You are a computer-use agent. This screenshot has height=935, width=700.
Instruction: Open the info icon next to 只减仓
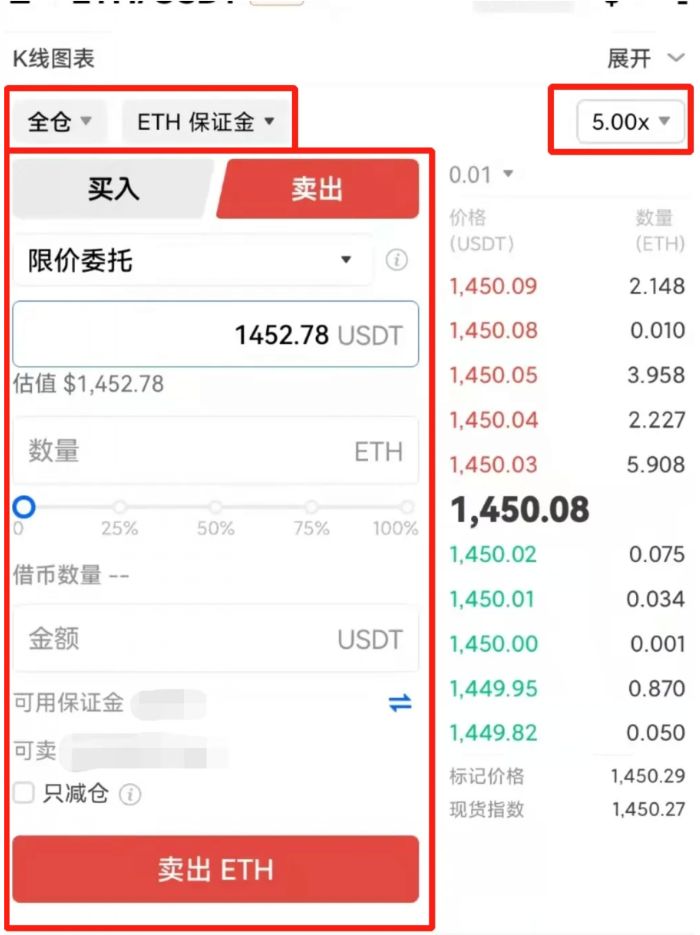pyautogui.click(x=130, y=795)
